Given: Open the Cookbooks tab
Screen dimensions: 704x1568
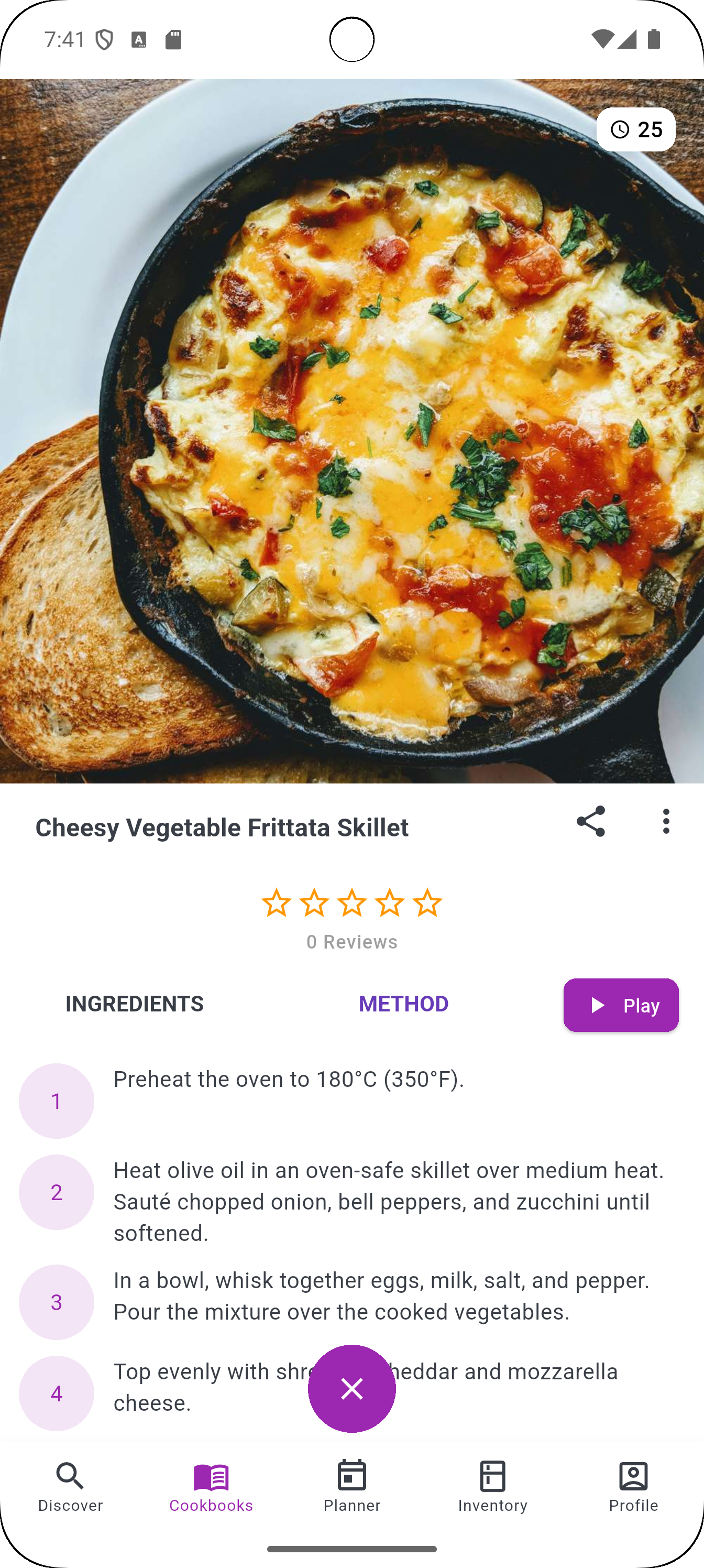Looking at the screenshot, I should point(211,1486).
